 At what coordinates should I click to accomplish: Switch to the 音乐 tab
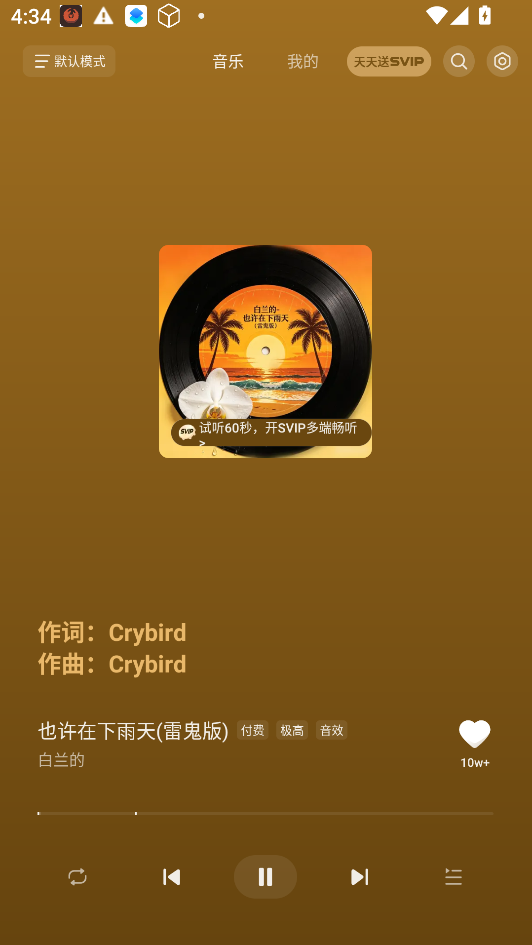pos(228,61)
